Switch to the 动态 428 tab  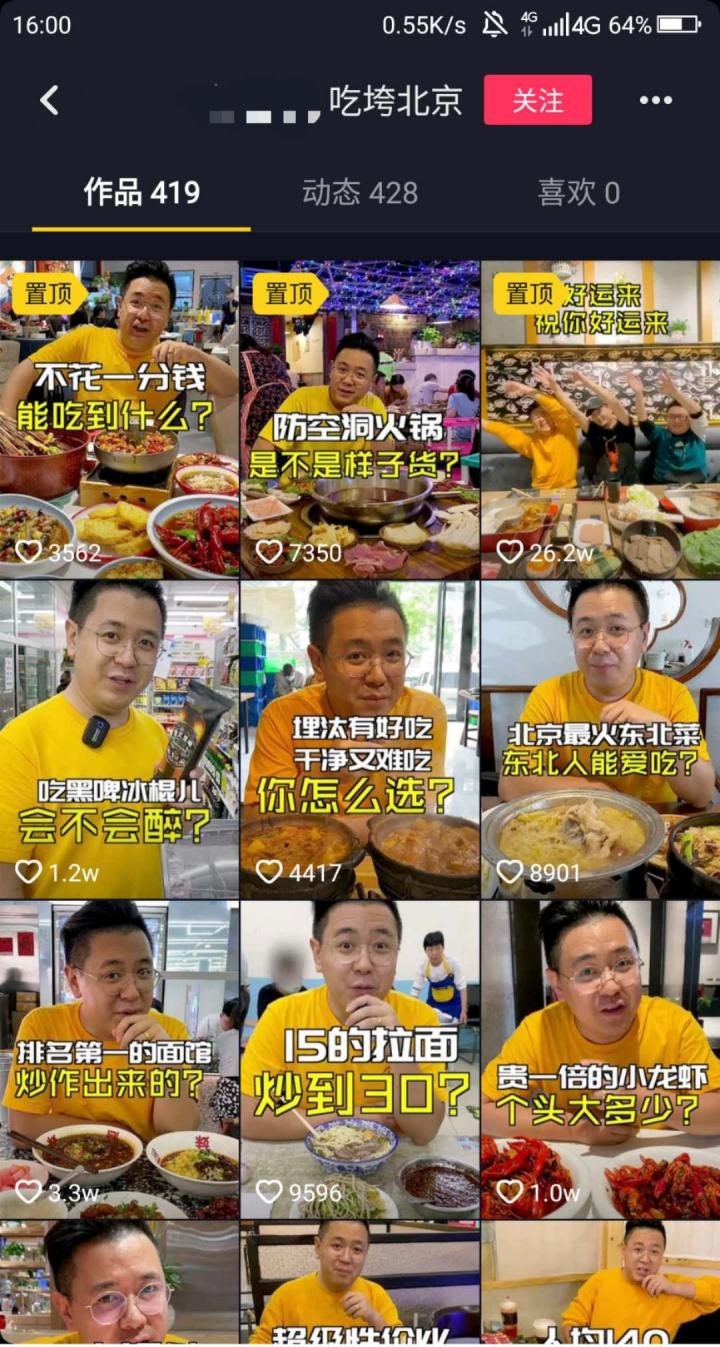pos(360,193)
